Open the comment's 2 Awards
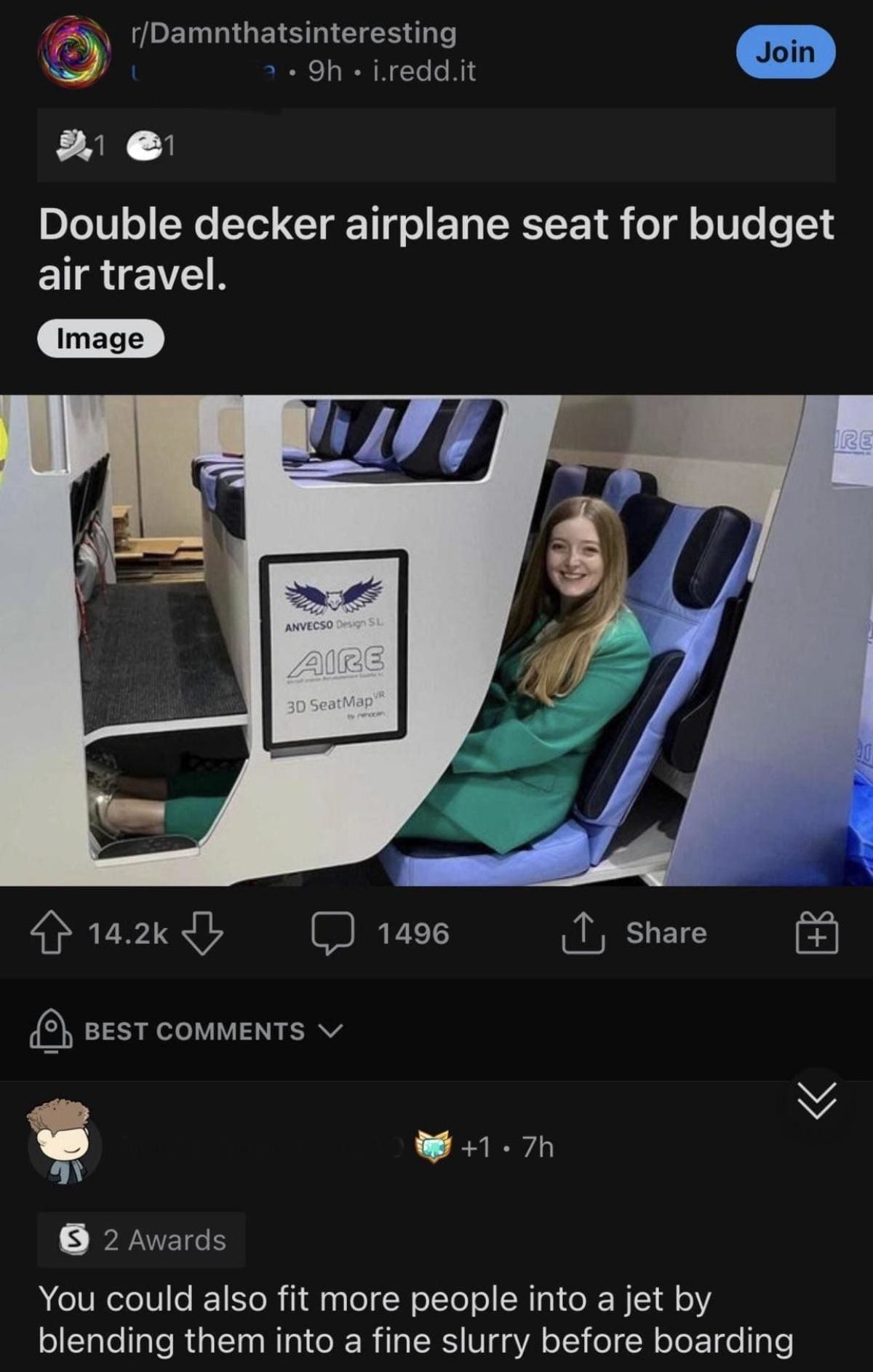 point(142,1240)
